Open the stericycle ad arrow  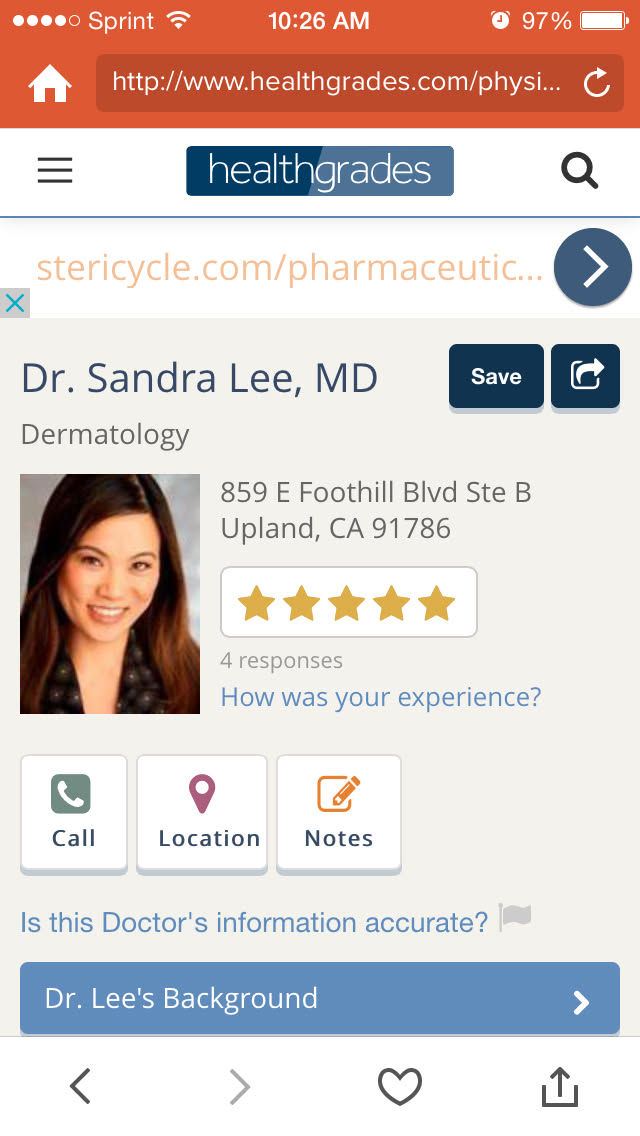[593, 266]
